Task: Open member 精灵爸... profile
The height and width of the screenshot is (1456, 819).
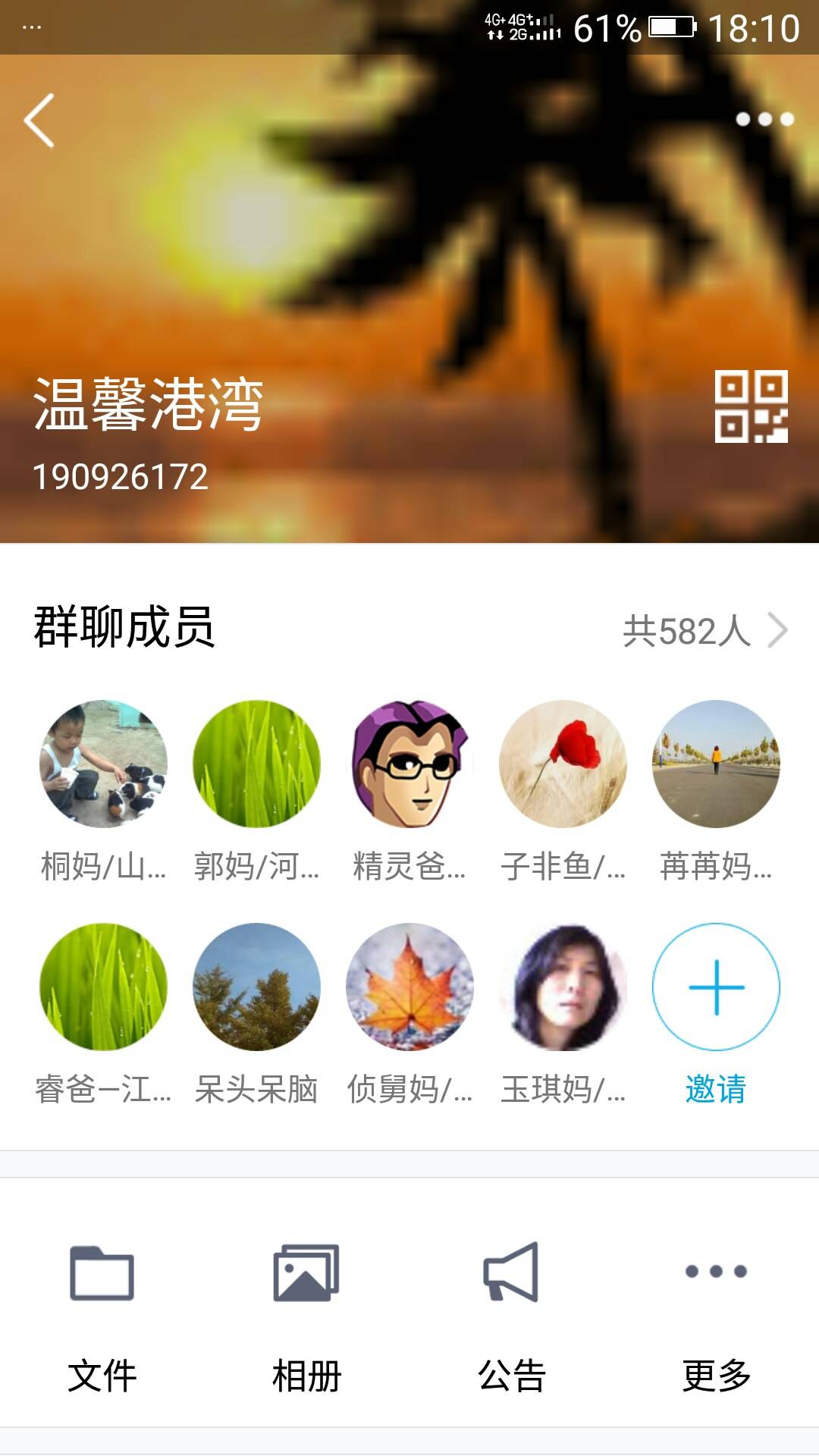Action: 409,764
